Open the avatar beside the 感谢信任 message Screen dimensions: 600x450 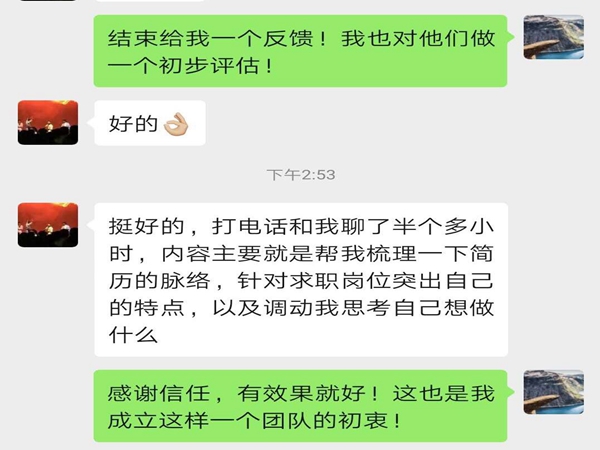tap(553, 392)
